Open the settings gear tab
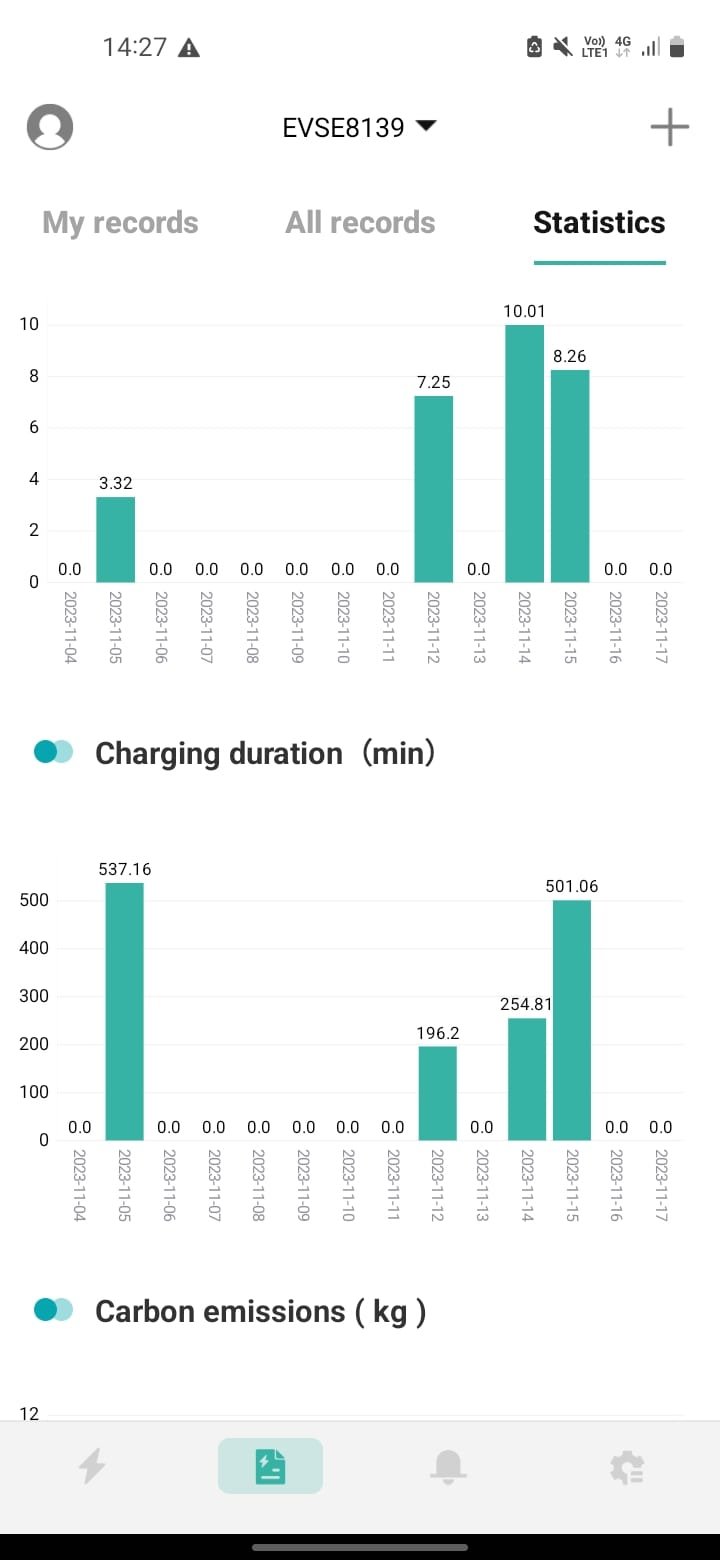This screenshot has height=1560, width=720. [627, 1467]
